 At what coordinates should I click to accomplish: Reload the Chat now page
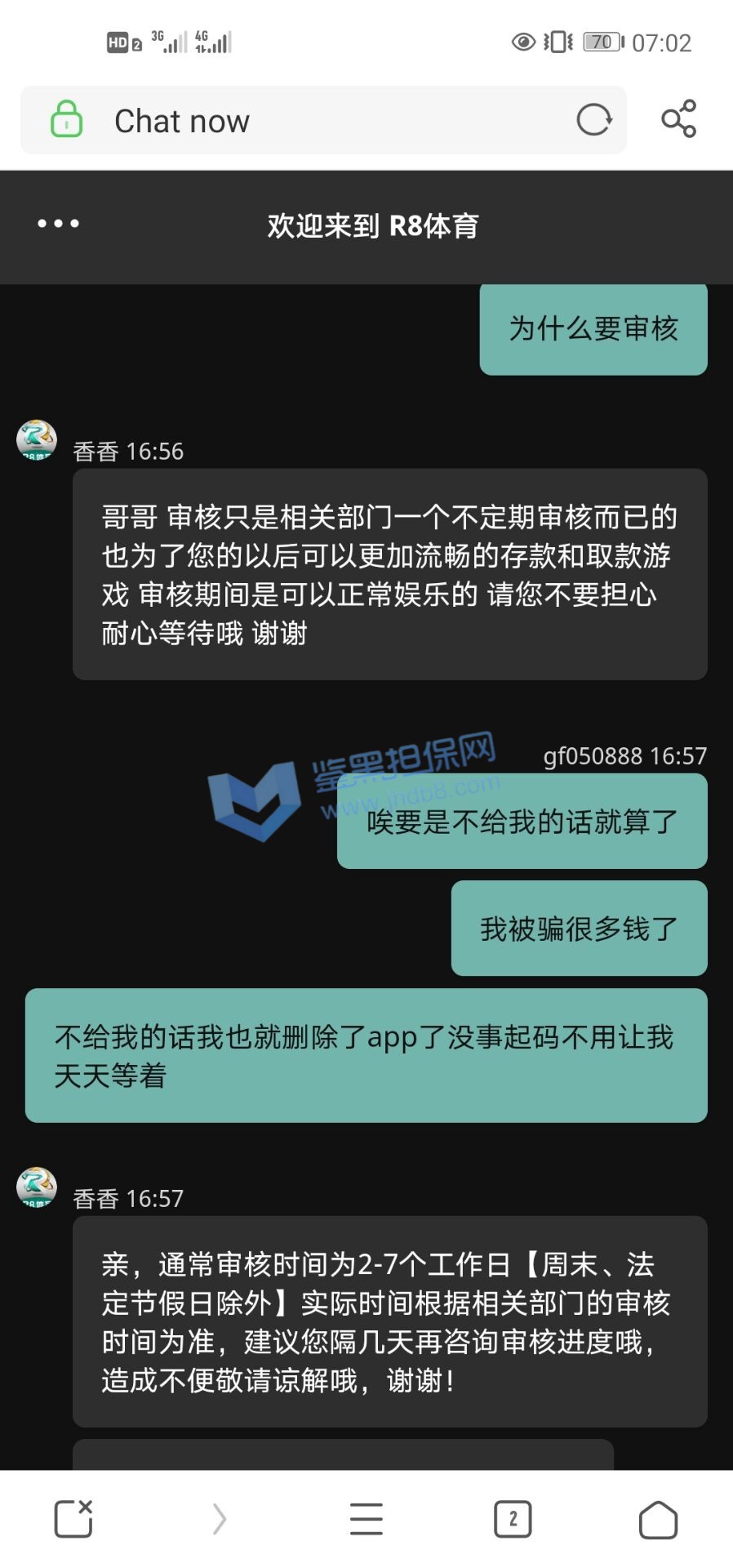[x=593, y=120]
